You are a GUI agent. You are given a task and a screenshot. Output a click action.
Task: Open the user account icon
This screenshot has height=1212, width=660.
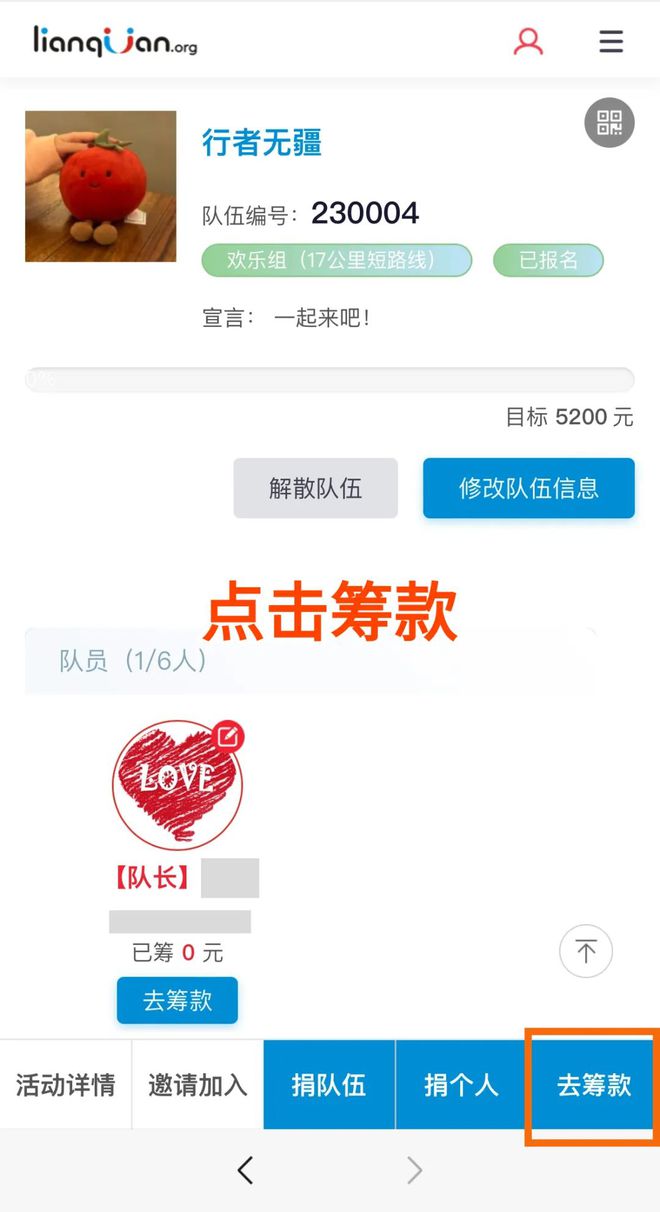(528, 41)
